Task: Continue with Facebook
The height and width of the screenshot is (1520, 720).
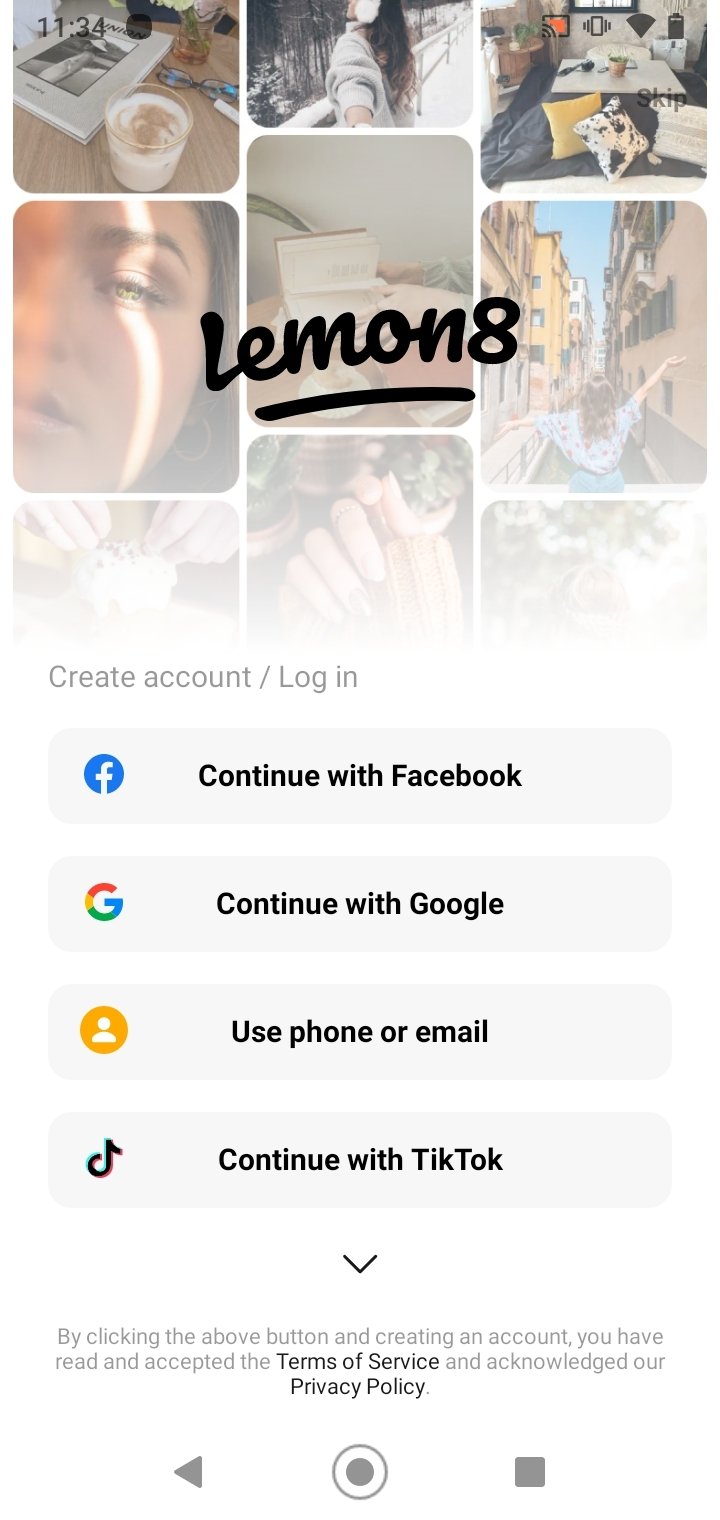Action: 360,776
